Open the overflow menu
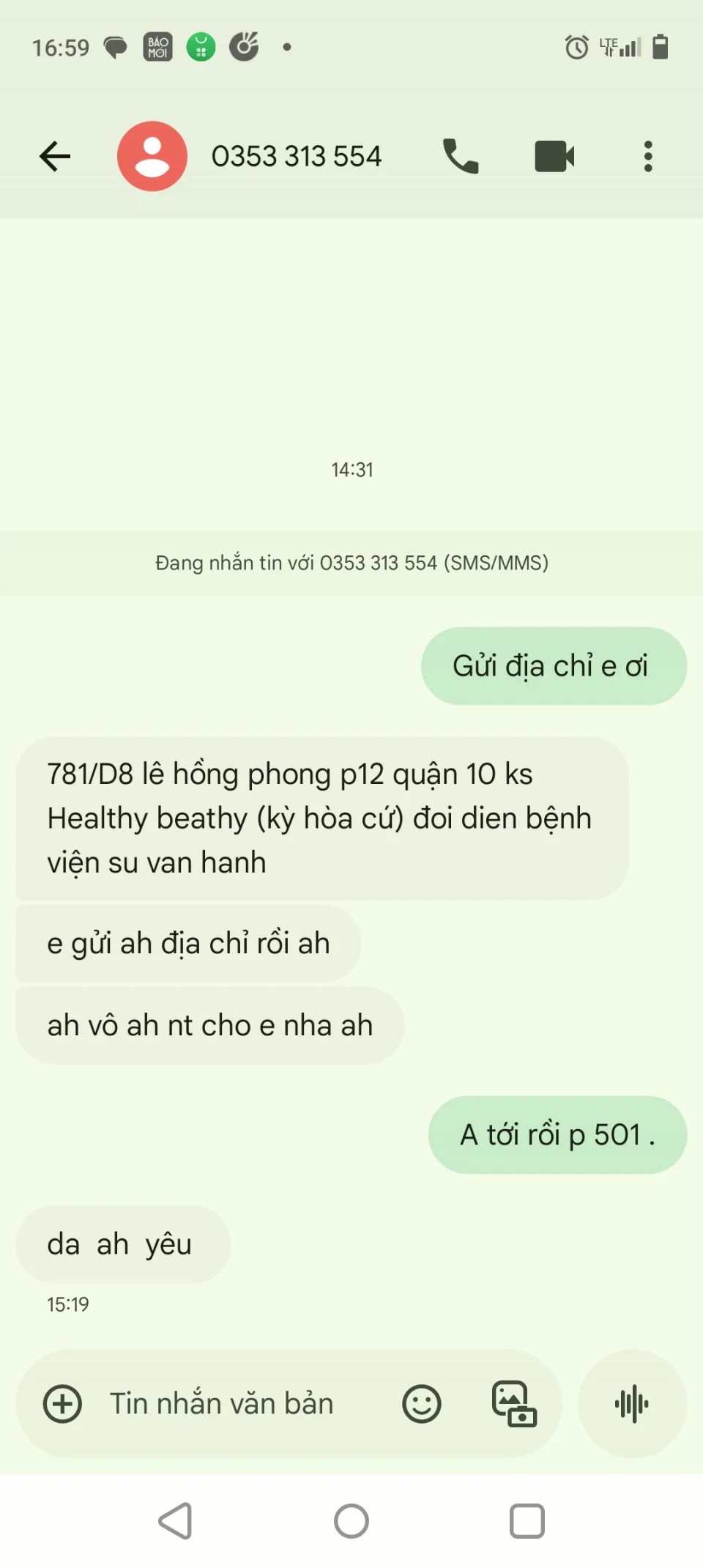This screenshot has height=1568, width=703. click(648, 156)
